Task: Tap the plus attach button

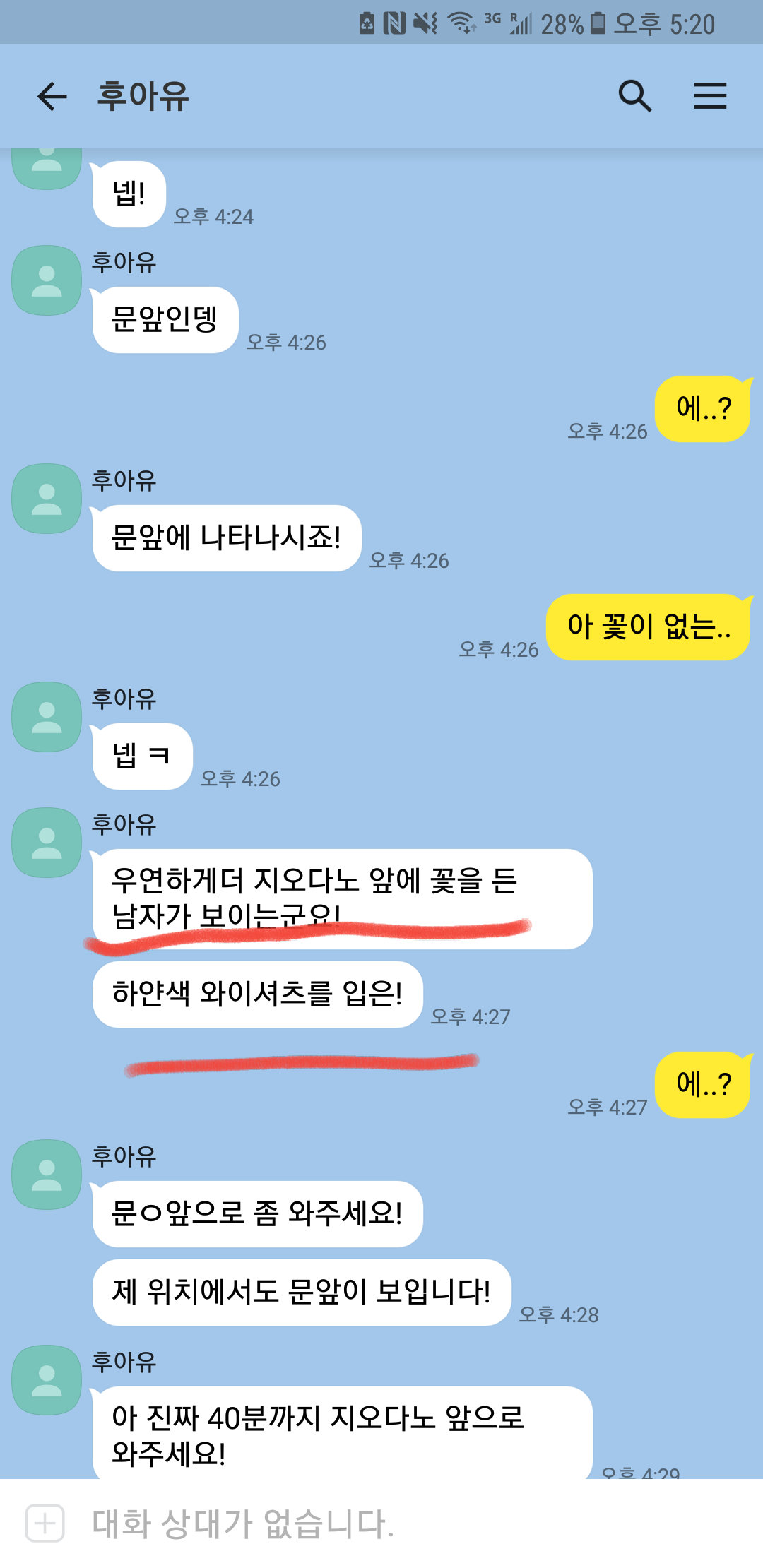Action: pyautogui.click(x=45, y=1523)
